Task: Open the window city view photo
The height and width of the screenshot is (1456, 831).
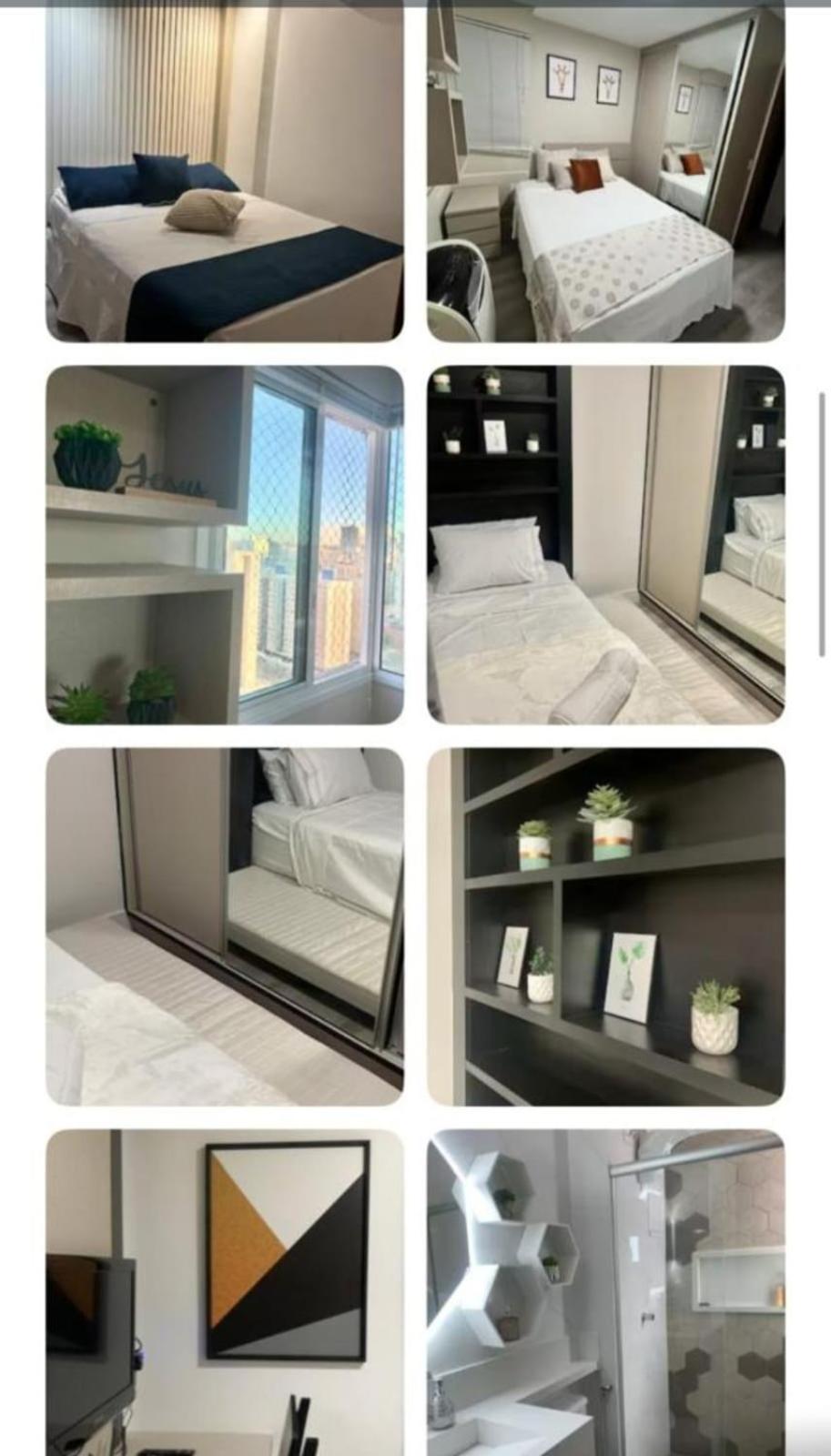Action: [x=225, y=544]
